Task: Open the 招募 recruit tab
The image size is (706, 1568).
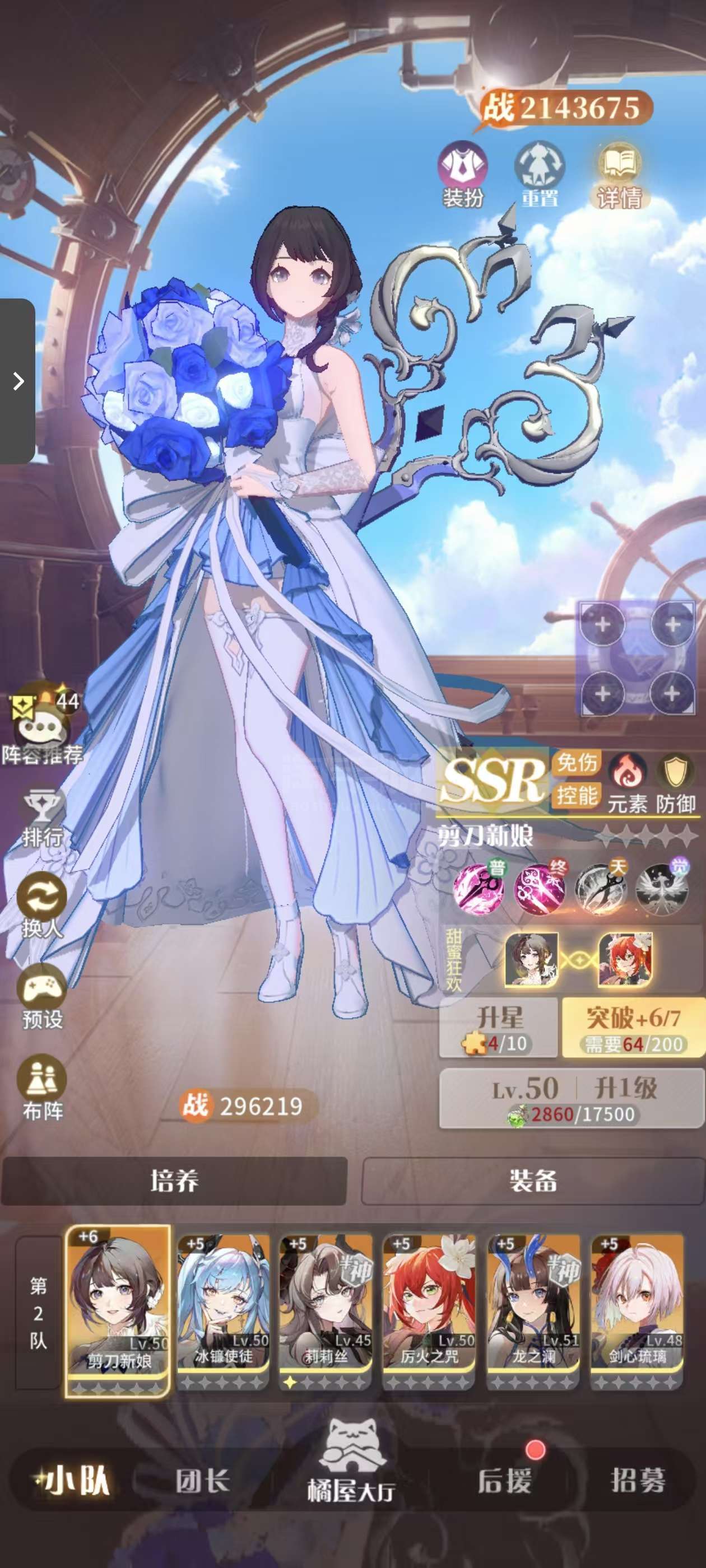Action: [638, 1480]
